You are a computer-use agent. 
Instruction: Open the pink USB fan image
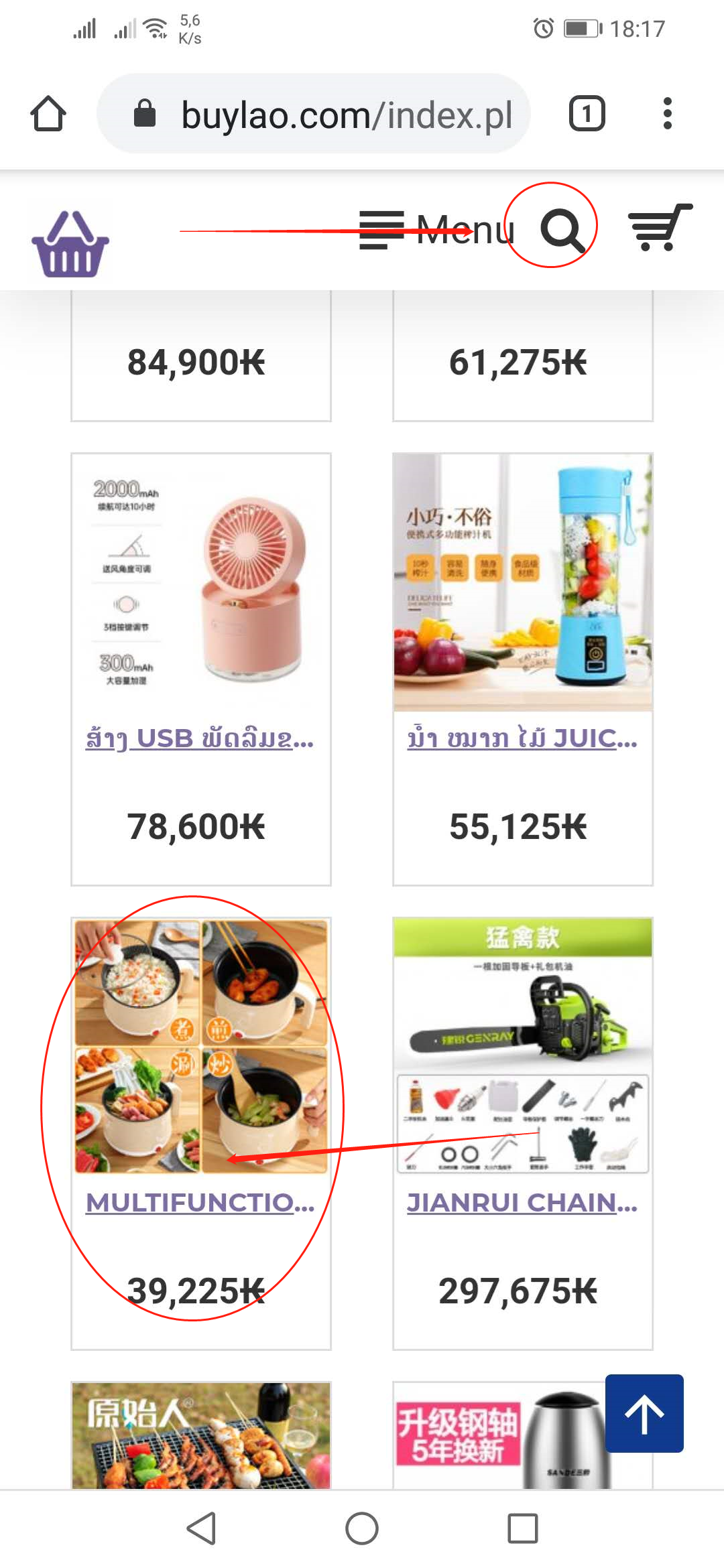click(201, 583)
